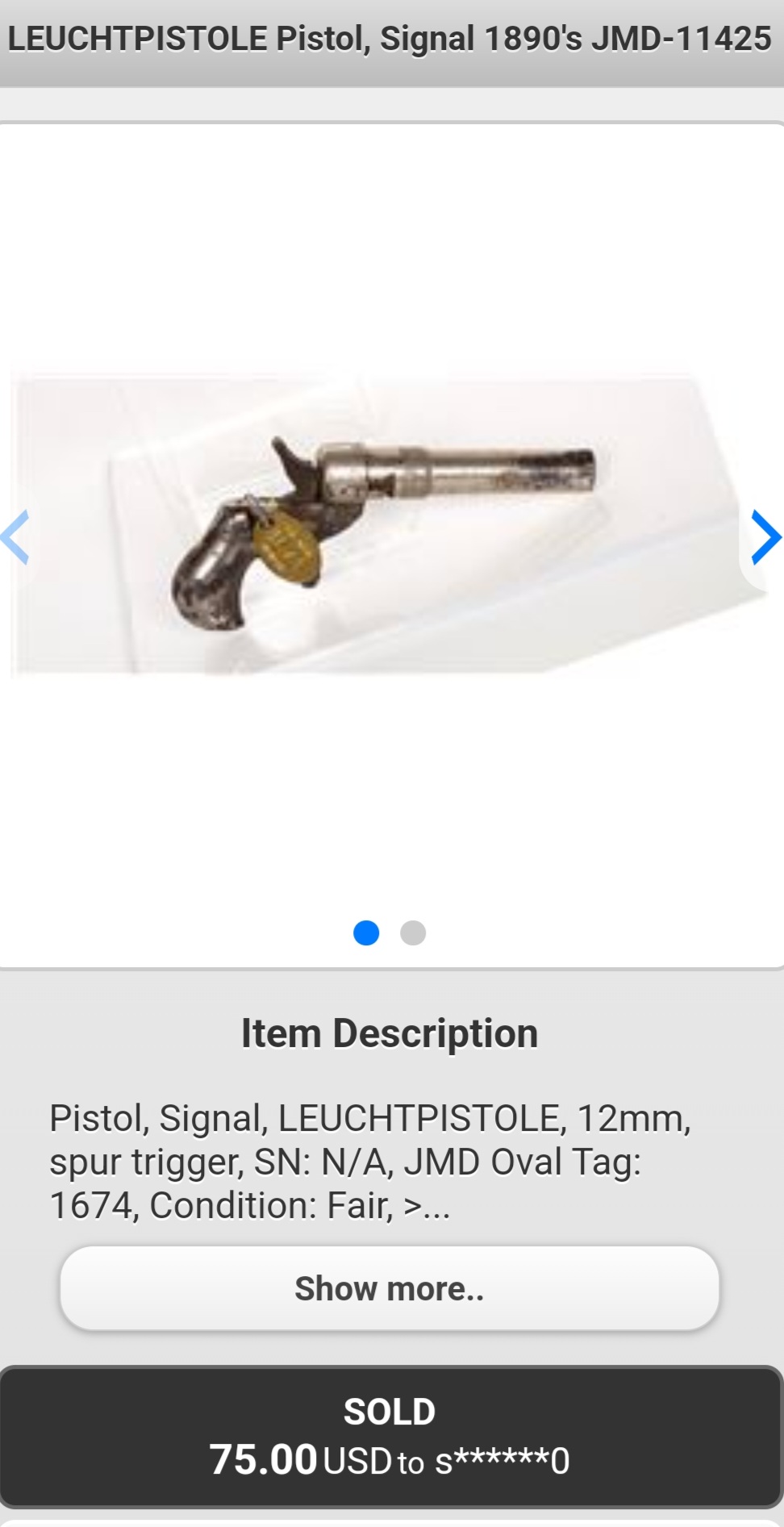784x1527 pixels.
Task: Go to the next photo with right arrow
Action: pyautogui.click(x=765, y=536)
